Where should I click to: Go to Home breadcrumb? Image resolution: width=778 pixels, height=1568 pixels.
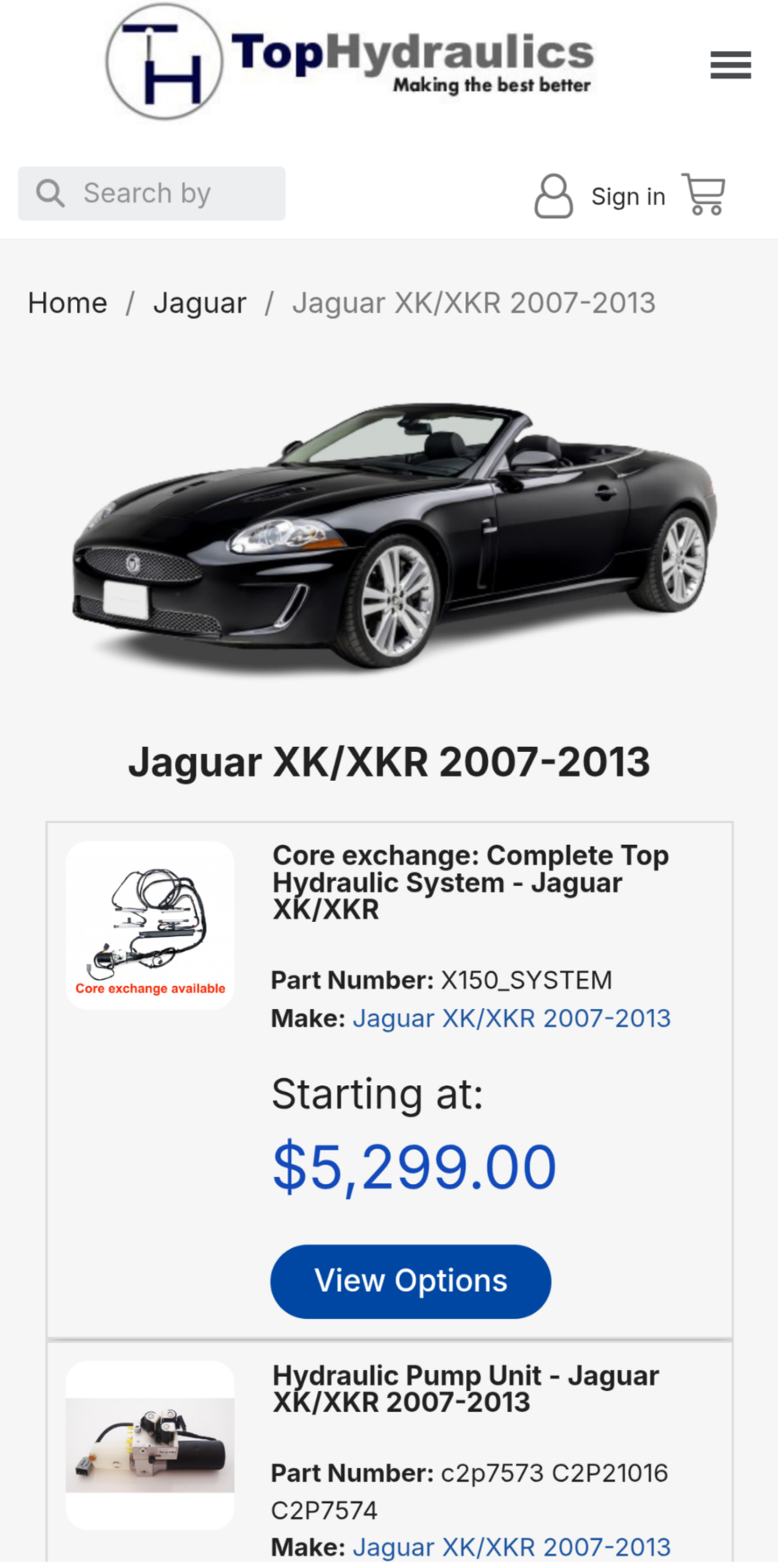pos(67,303)
